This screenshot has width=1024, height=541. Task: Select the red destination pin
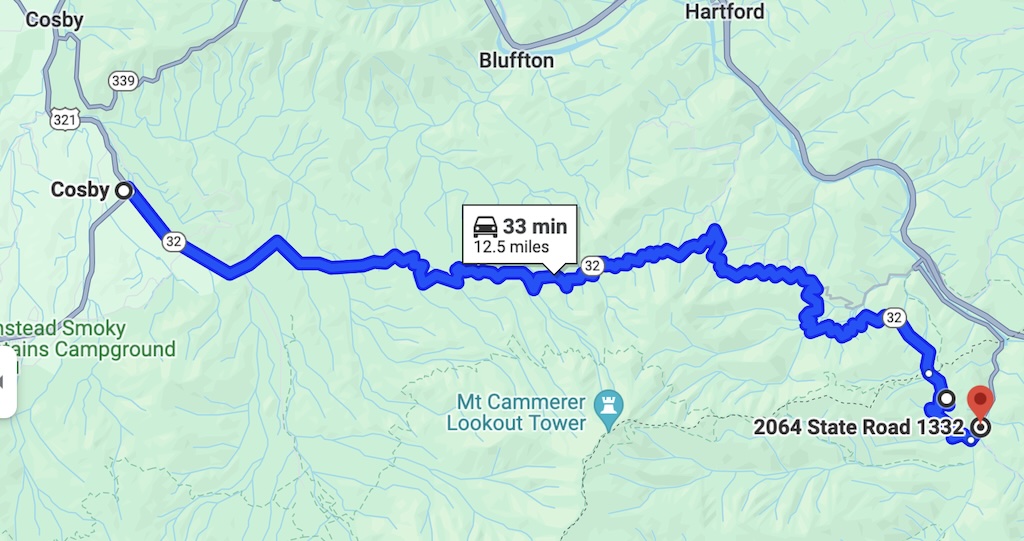[x=981, y=402]
